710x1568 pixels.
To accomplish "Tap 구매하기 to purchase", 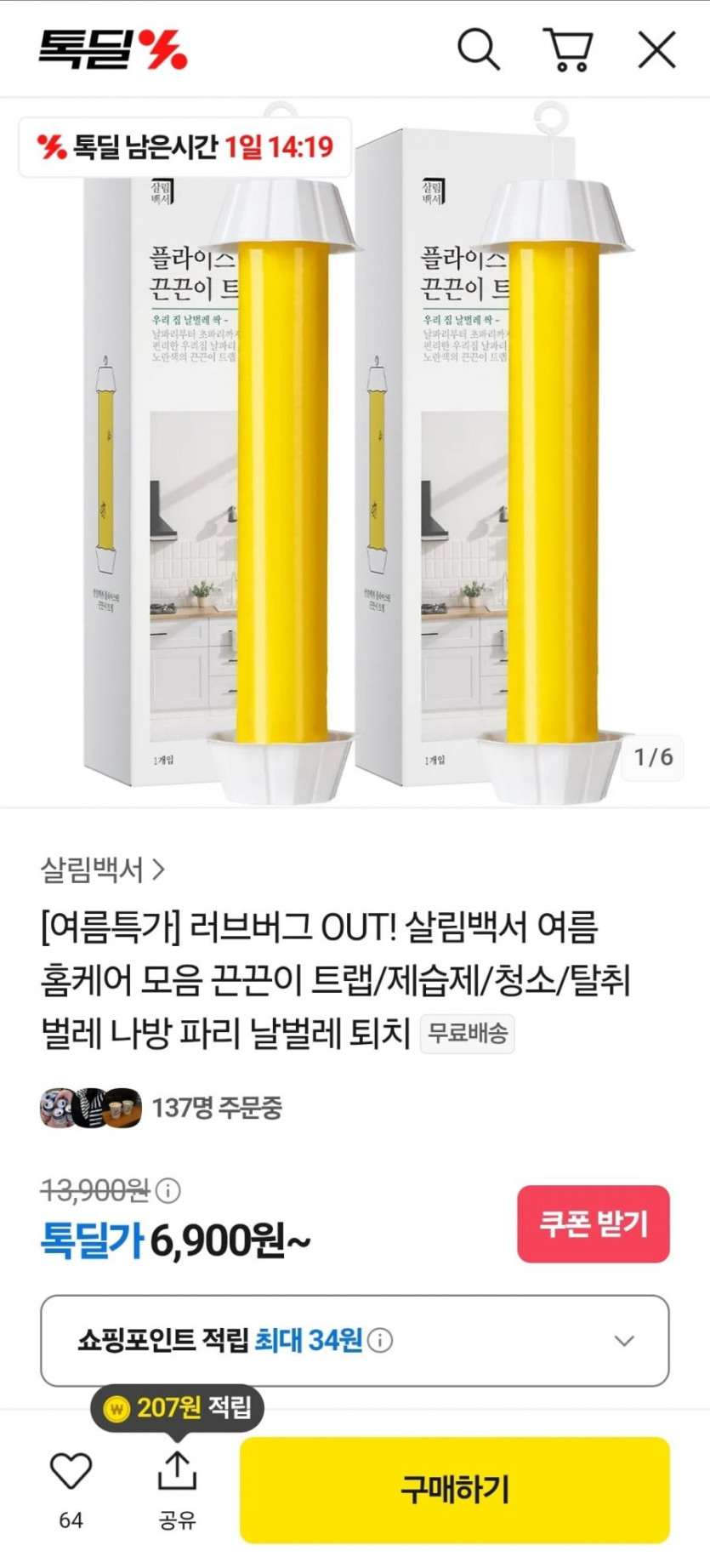I will (454, 1489).
